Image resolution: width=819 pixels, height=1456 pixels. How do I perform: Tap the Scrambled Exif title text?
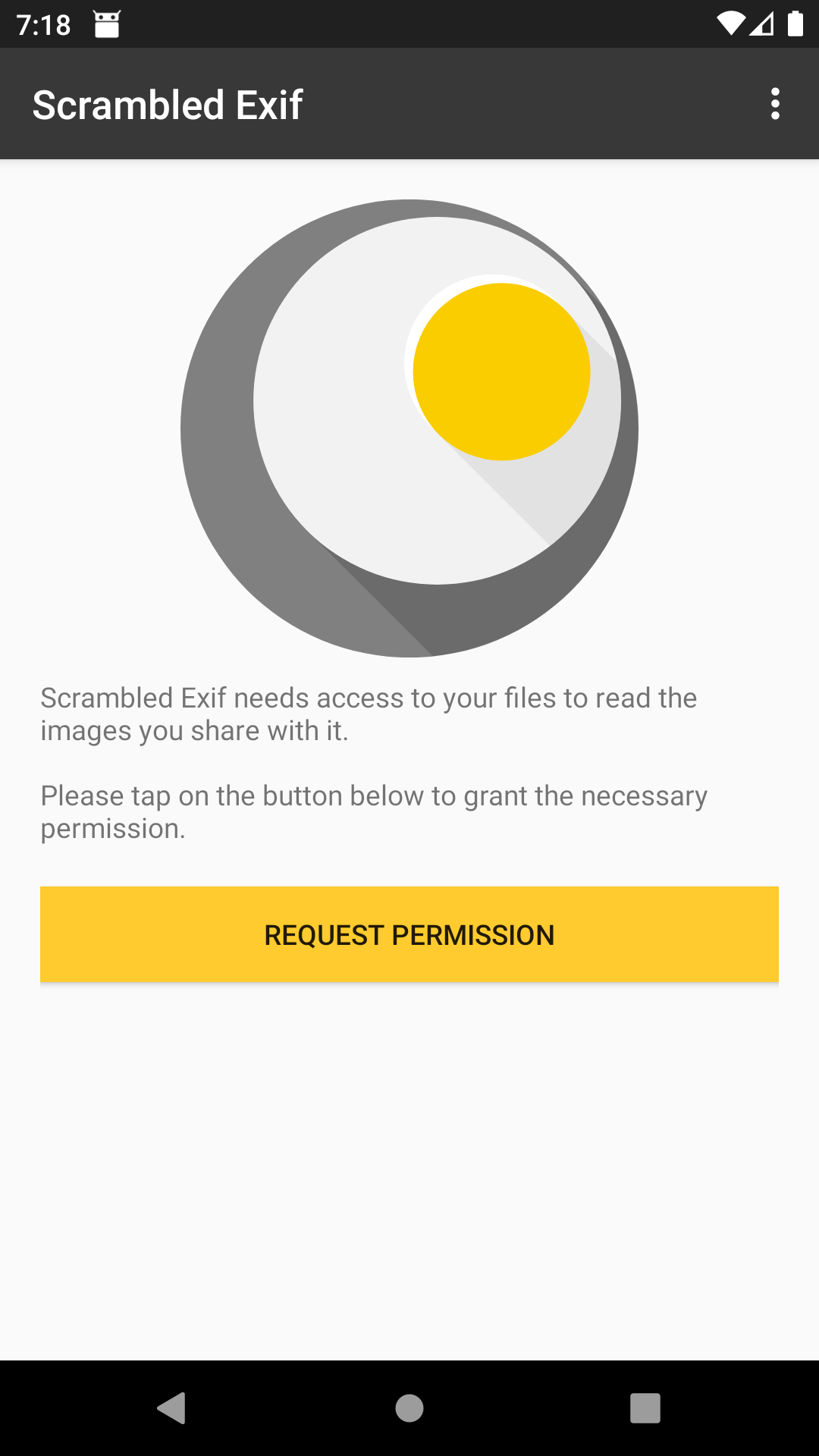point(167,104)
